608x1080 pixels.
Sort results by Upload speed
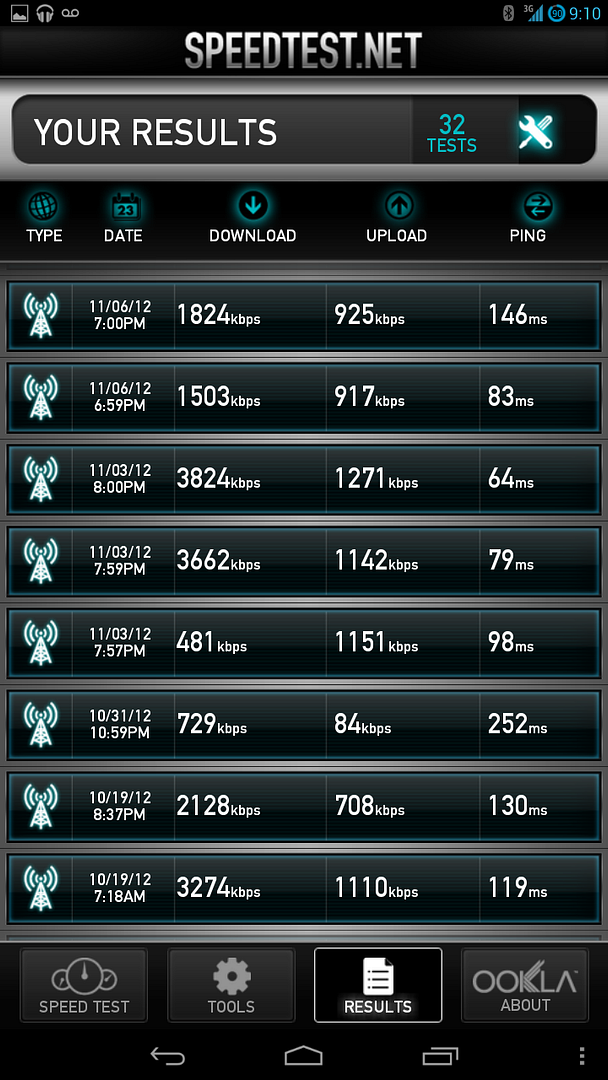(397, 218)
